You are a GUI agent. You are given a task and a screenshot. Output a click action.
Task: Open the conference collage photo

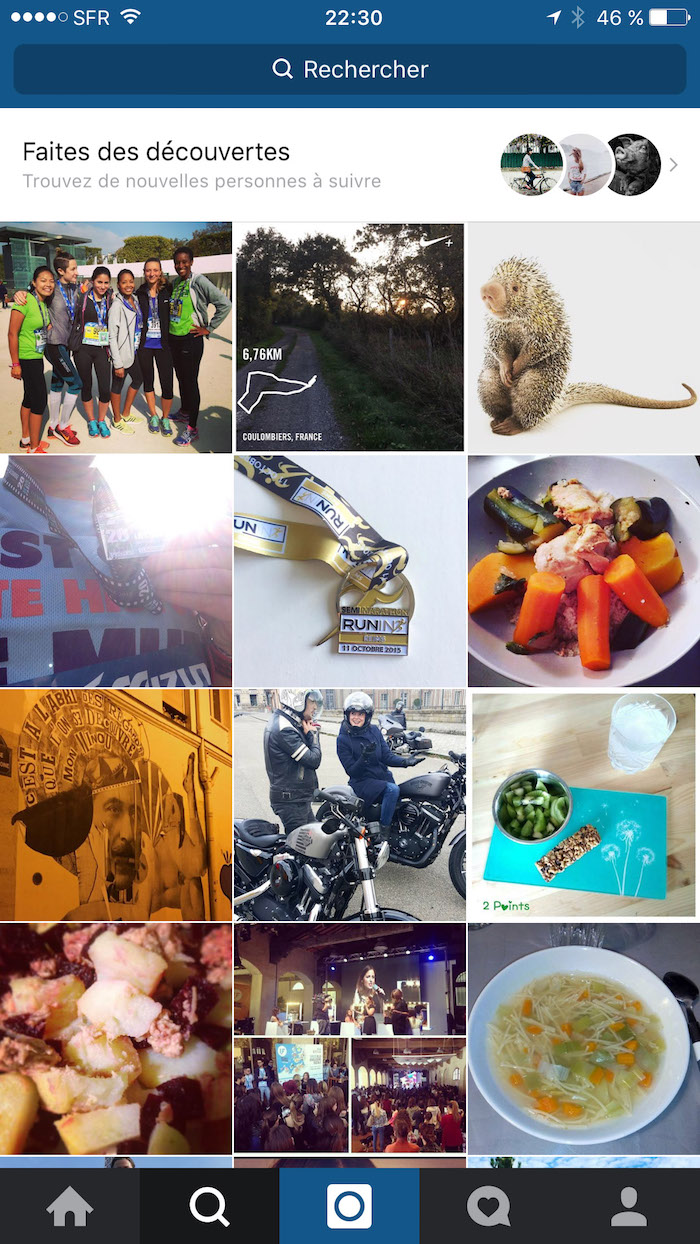(349, 1038)
